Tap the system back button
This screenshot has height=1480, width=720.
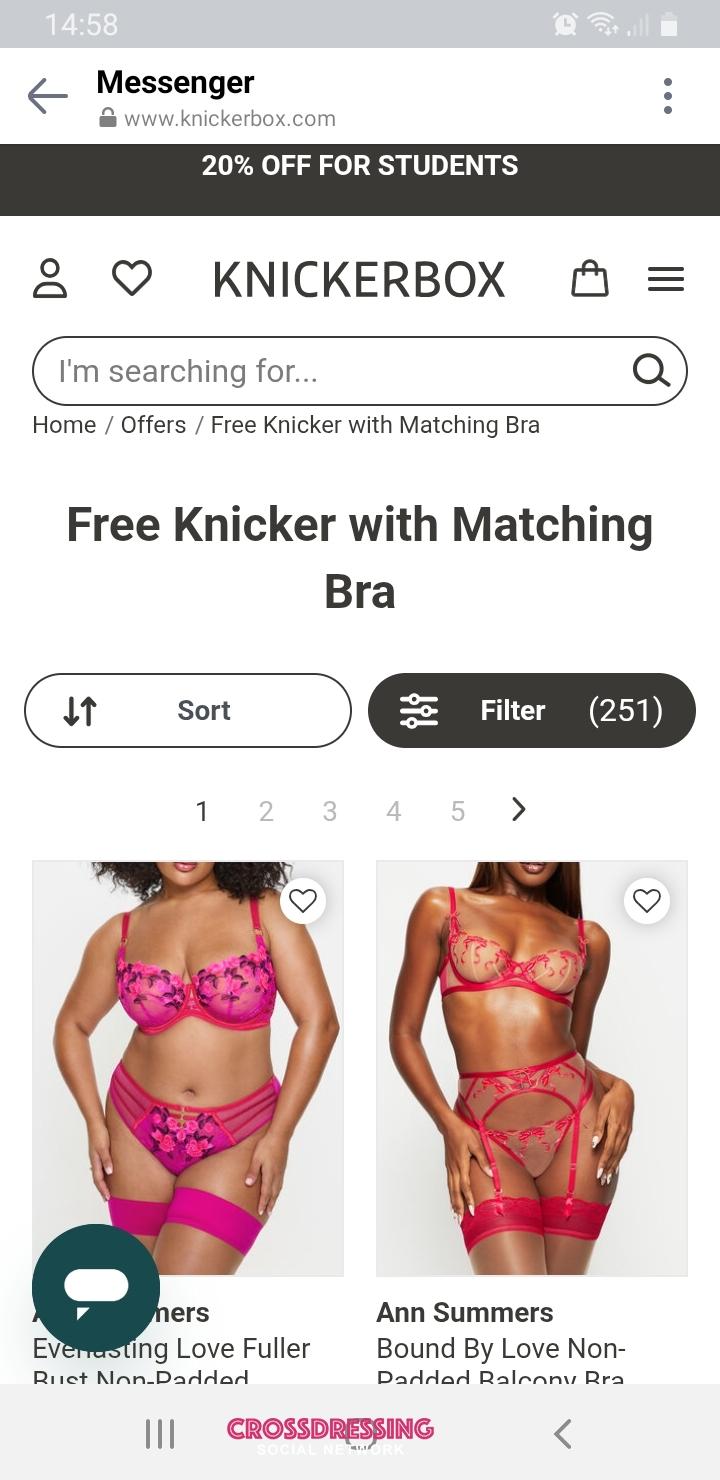[563, 1434]
